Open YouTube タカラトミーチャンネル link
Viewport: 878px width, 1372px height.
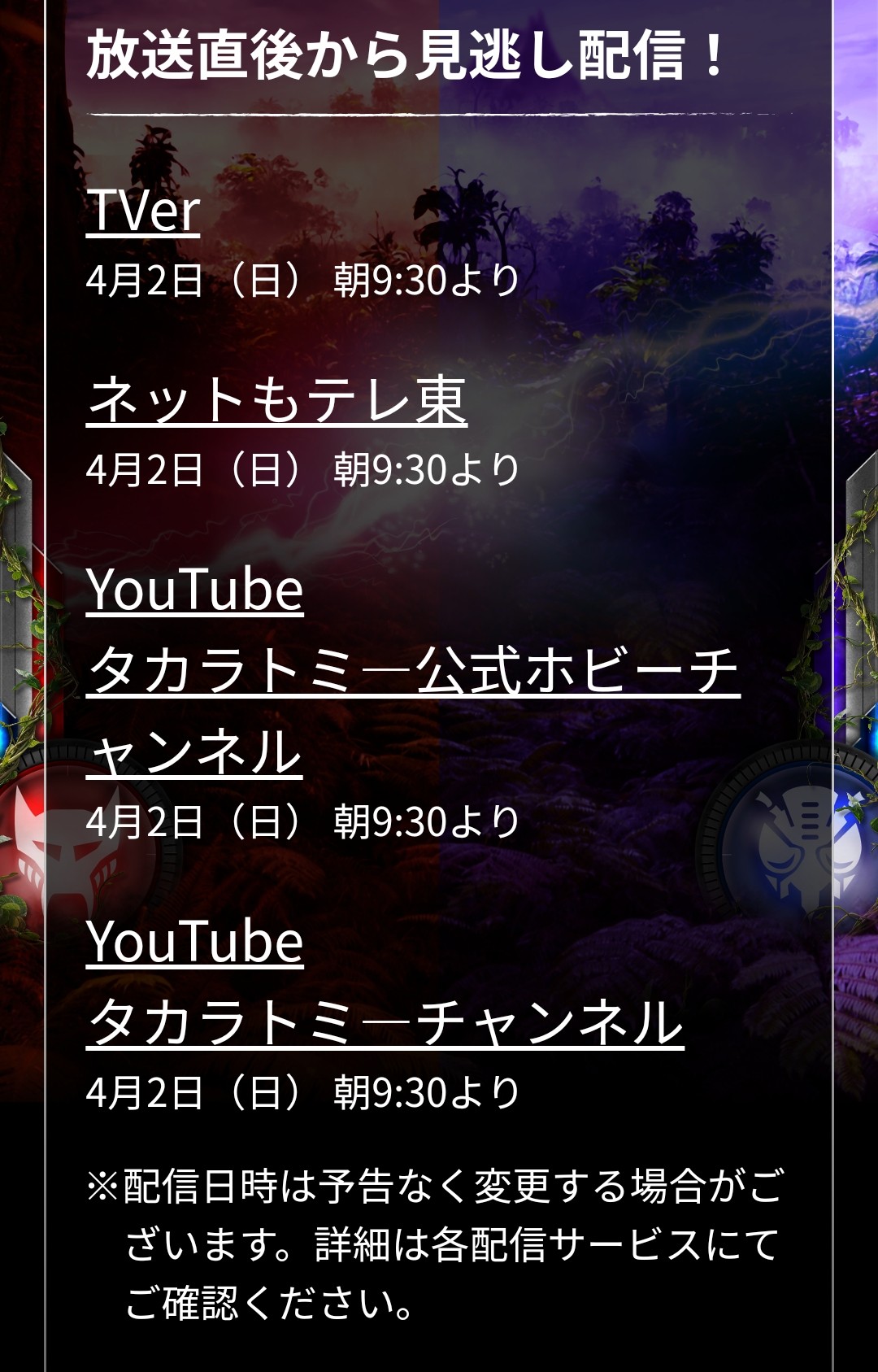tap(385, 1023)
